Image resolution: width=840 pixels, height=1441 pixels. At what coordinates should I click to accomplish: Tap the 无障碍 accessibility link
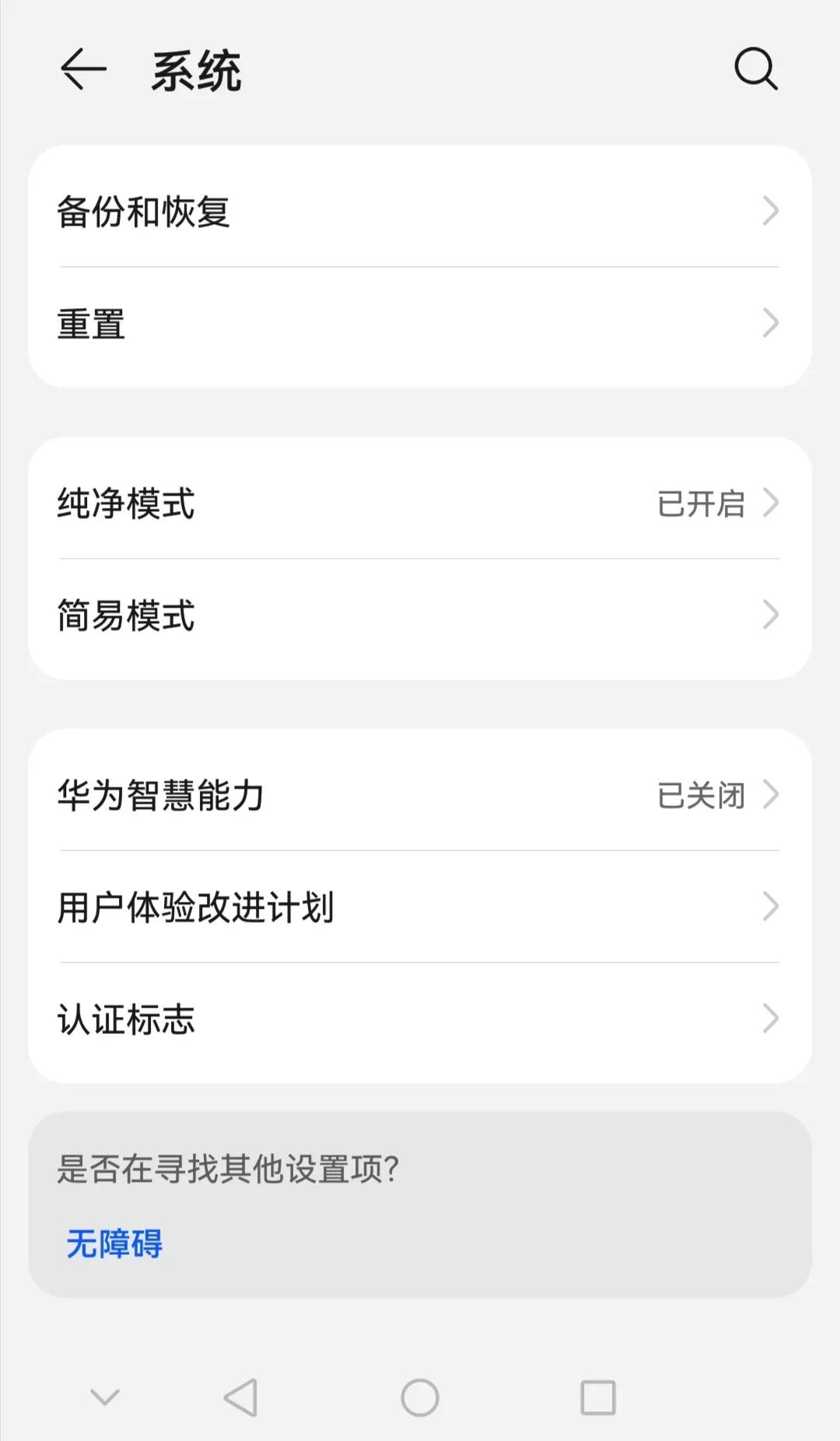click(x=114, y=1244)
